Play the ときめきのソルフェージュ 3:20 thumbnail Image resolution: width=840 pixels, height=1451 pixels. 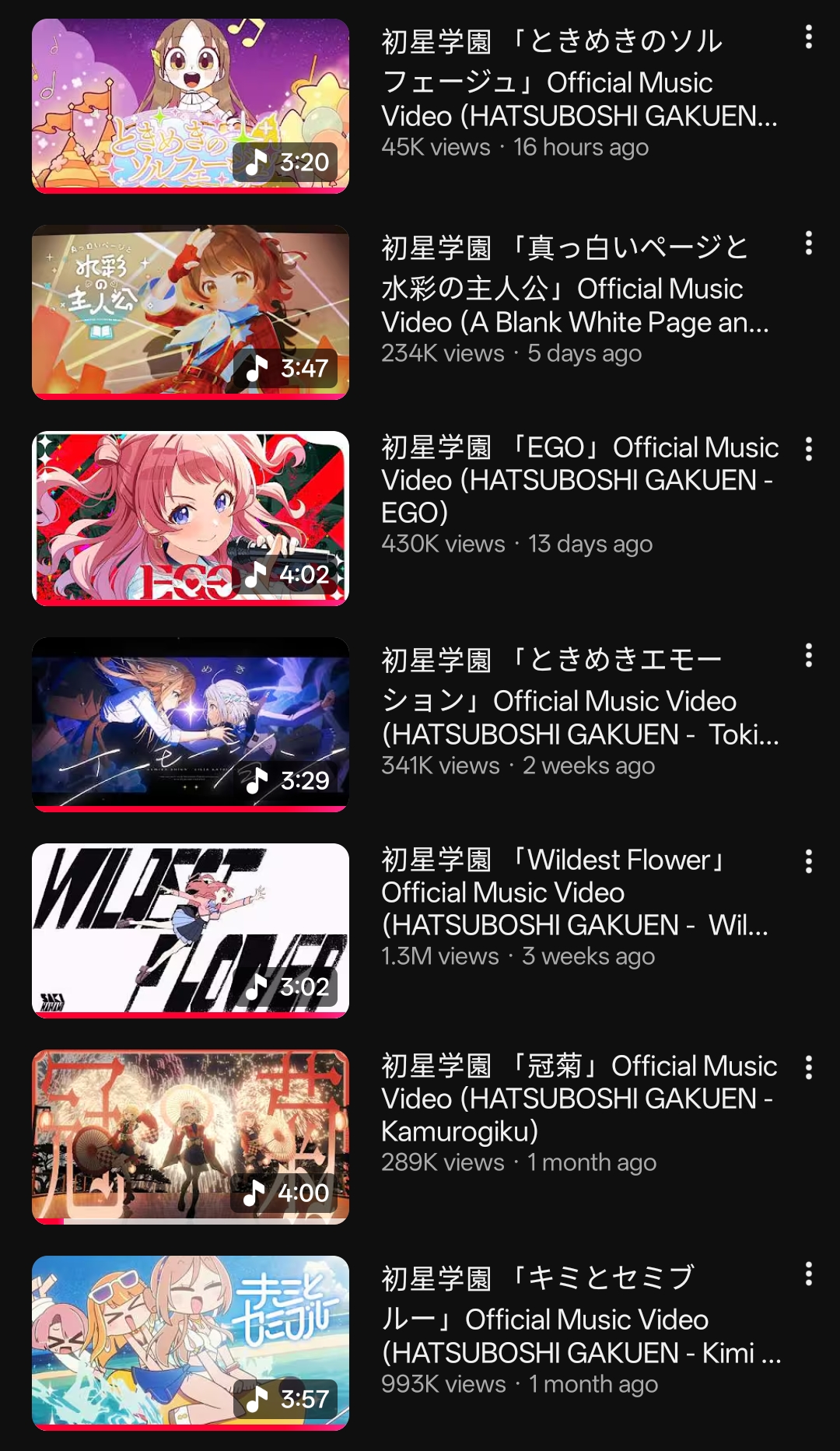point(190,105)
